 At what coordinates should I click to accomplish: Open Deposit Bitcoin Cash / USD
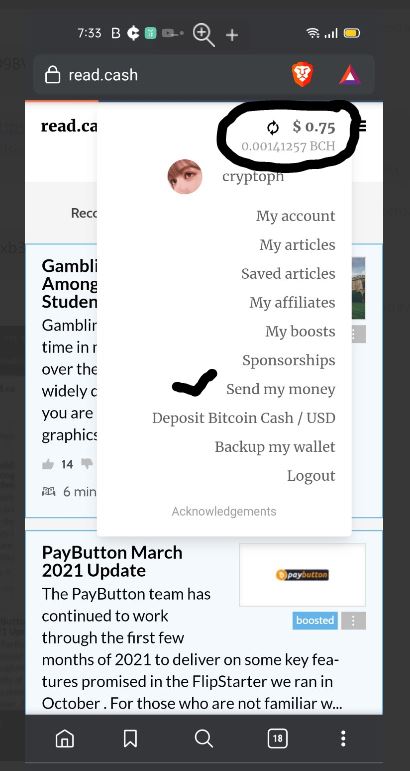point(243,418)
